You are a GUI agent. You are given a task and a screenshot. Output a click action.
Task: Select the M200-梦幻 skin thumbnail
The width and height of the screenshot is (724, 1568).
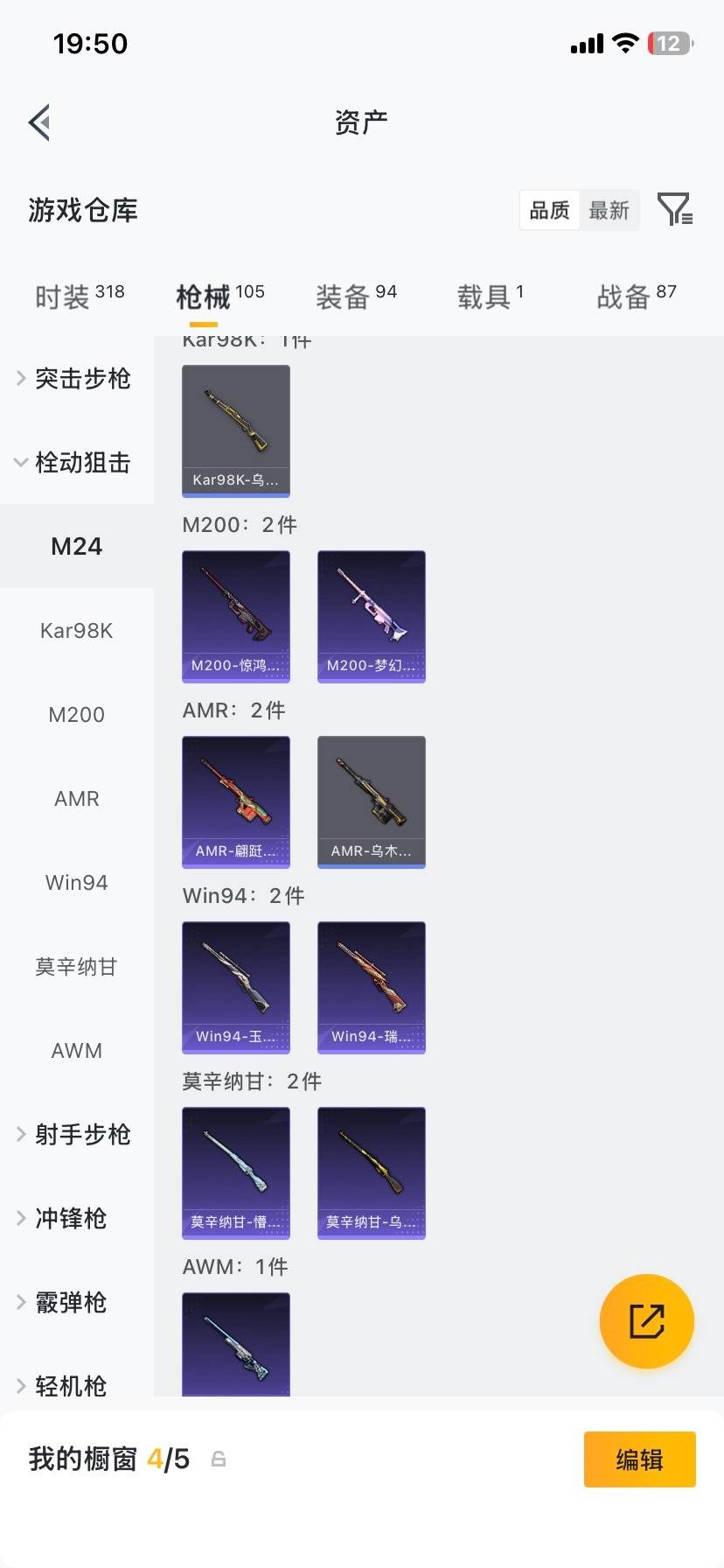click(x=371, y=616)
